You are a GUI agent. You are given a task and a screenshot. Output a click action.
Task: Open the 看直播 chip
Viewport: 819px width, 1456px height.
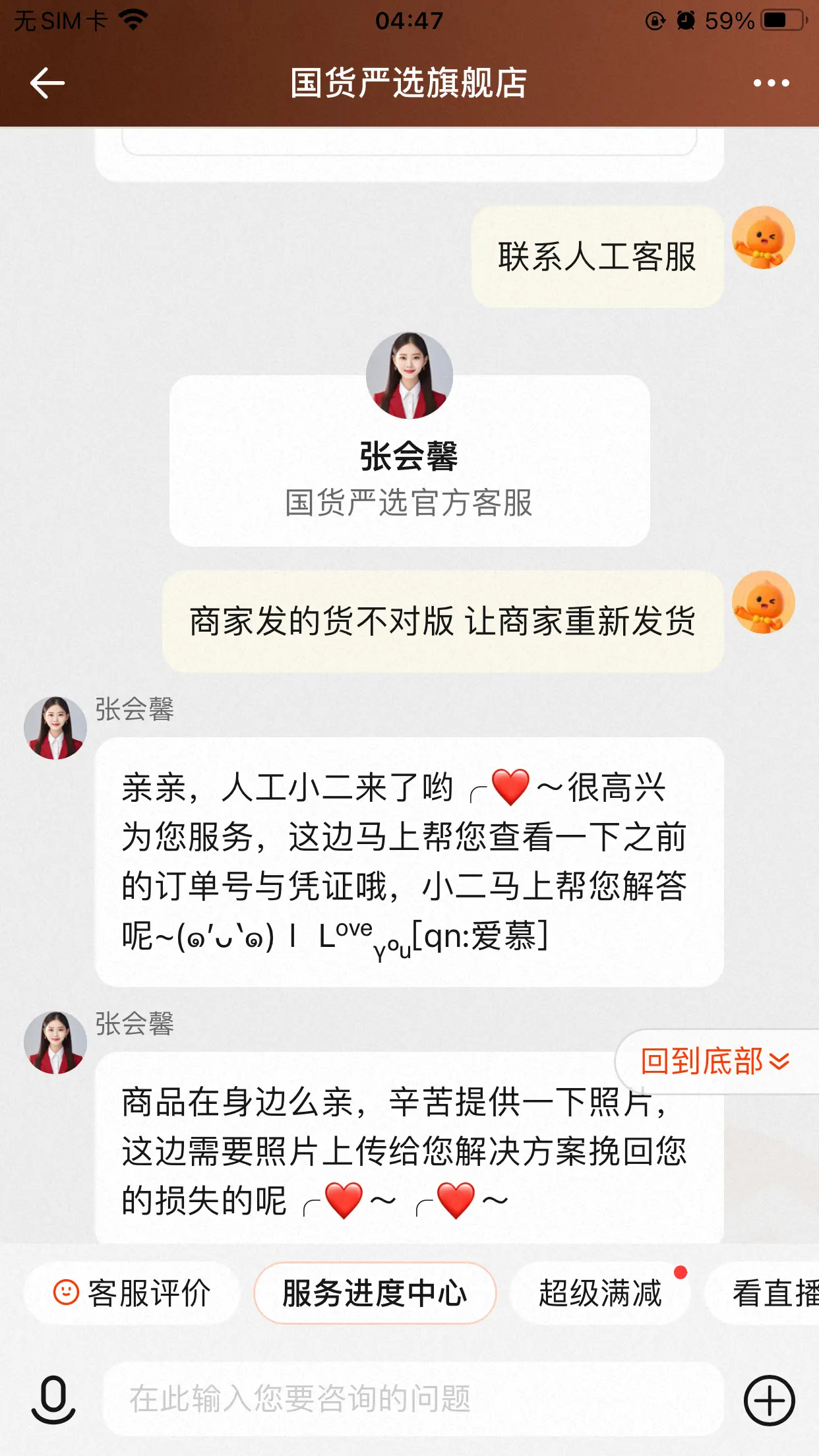tap(763, 1293)
